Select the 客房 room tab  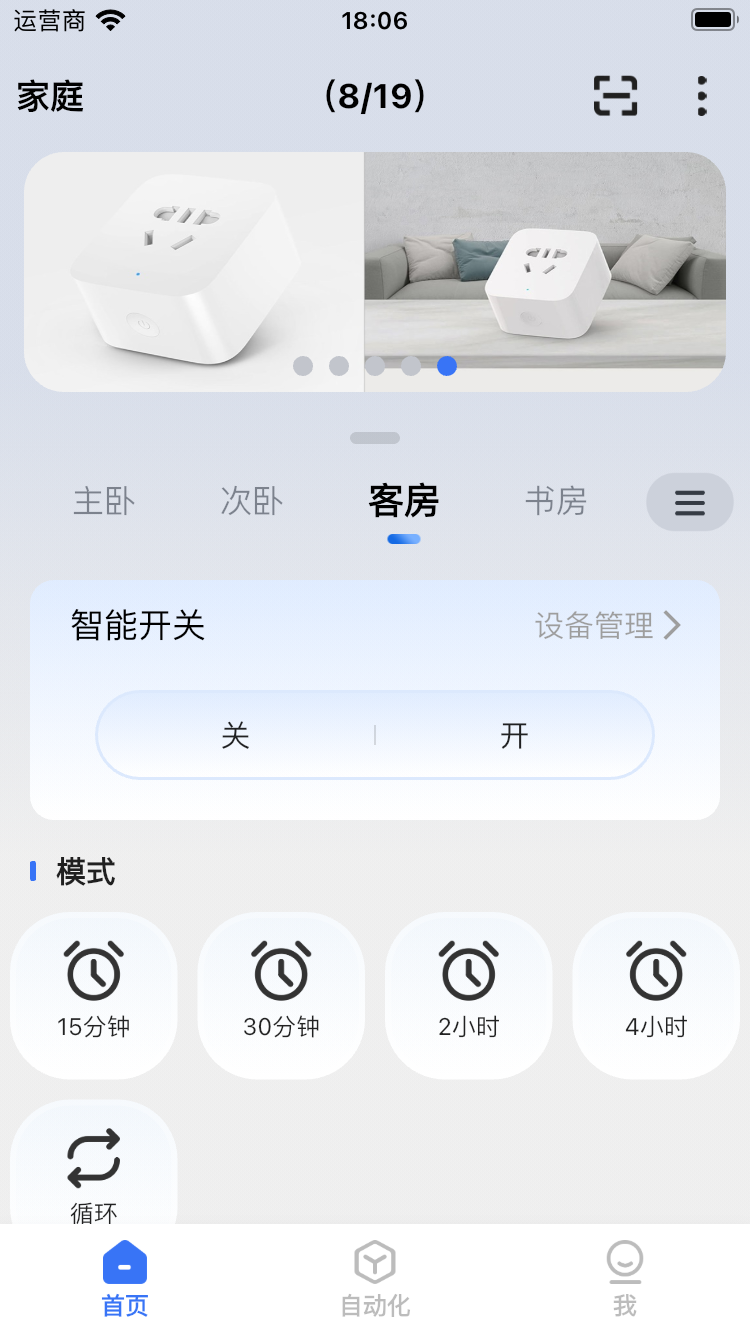tap(404, 501)
